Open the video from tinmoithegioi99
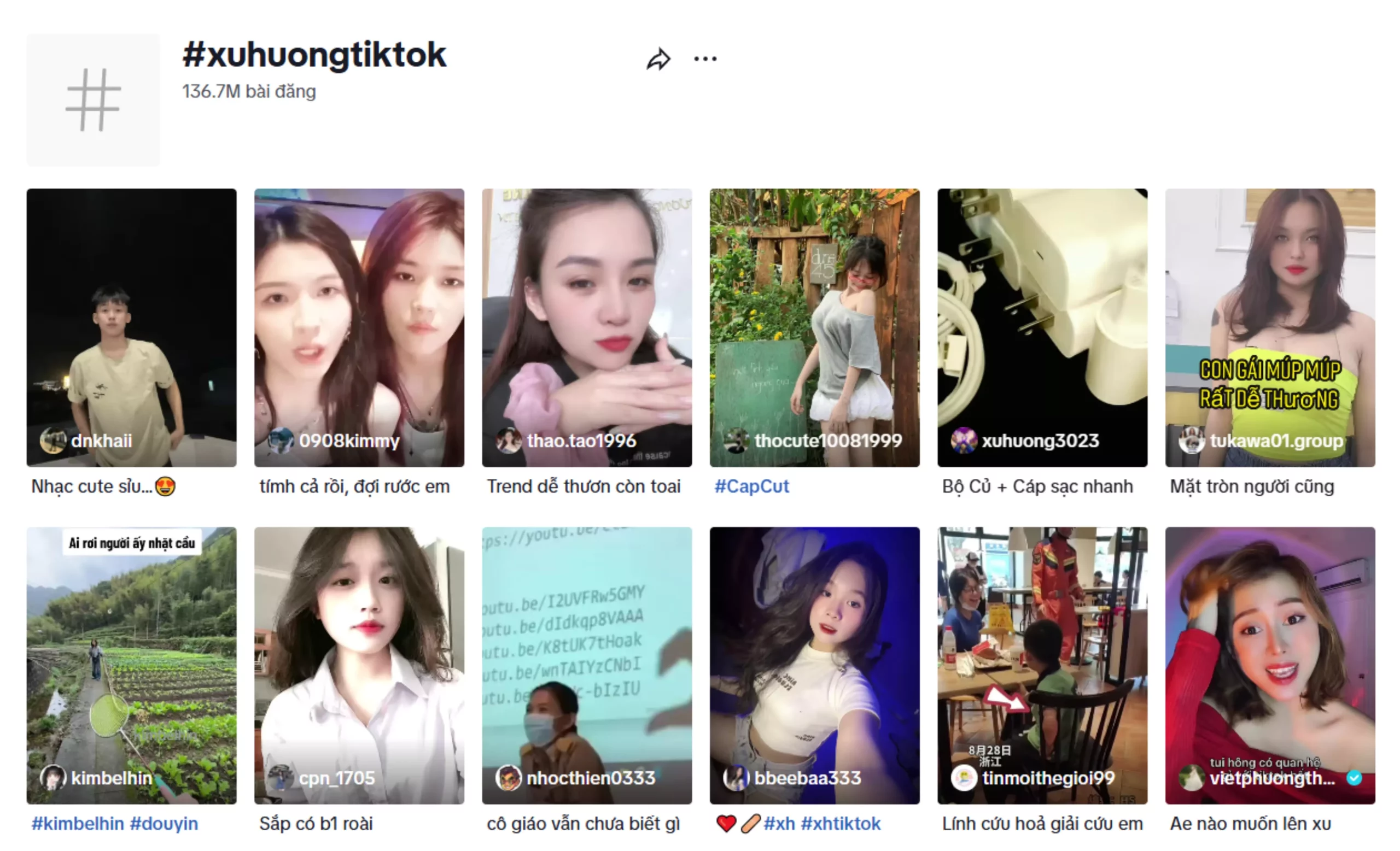The image size is (1400, 851). click(x=1042, y=665)
